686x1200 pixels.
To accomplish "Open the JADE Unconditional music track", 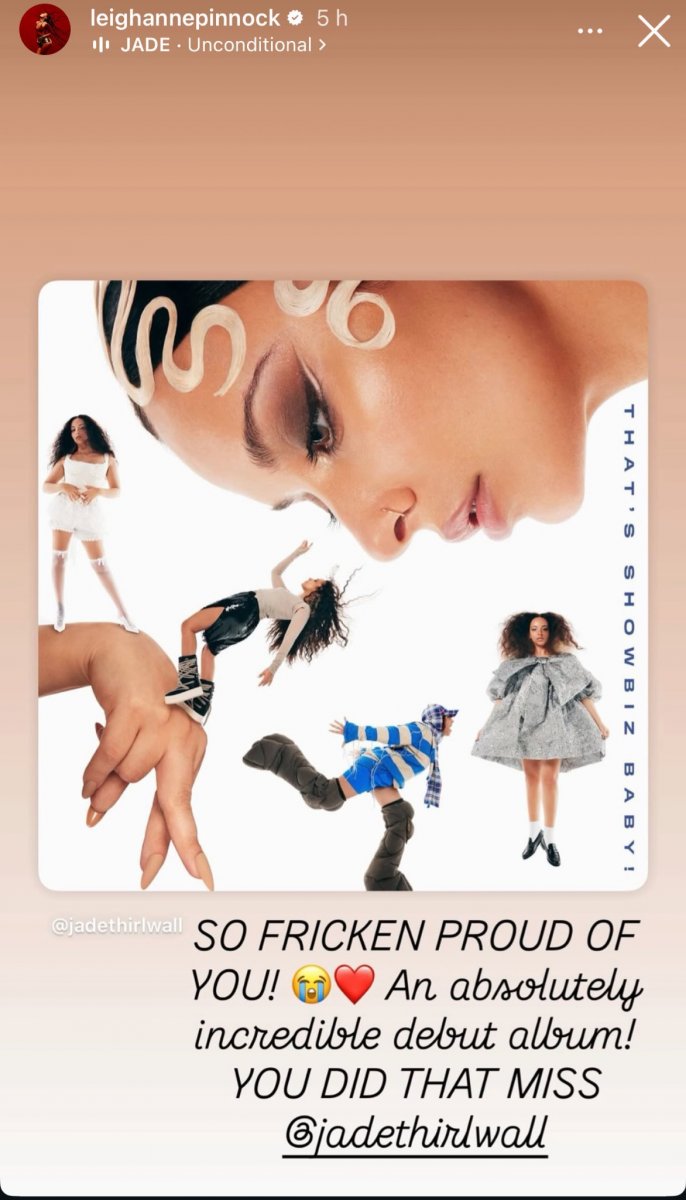I will coord(209,45).
